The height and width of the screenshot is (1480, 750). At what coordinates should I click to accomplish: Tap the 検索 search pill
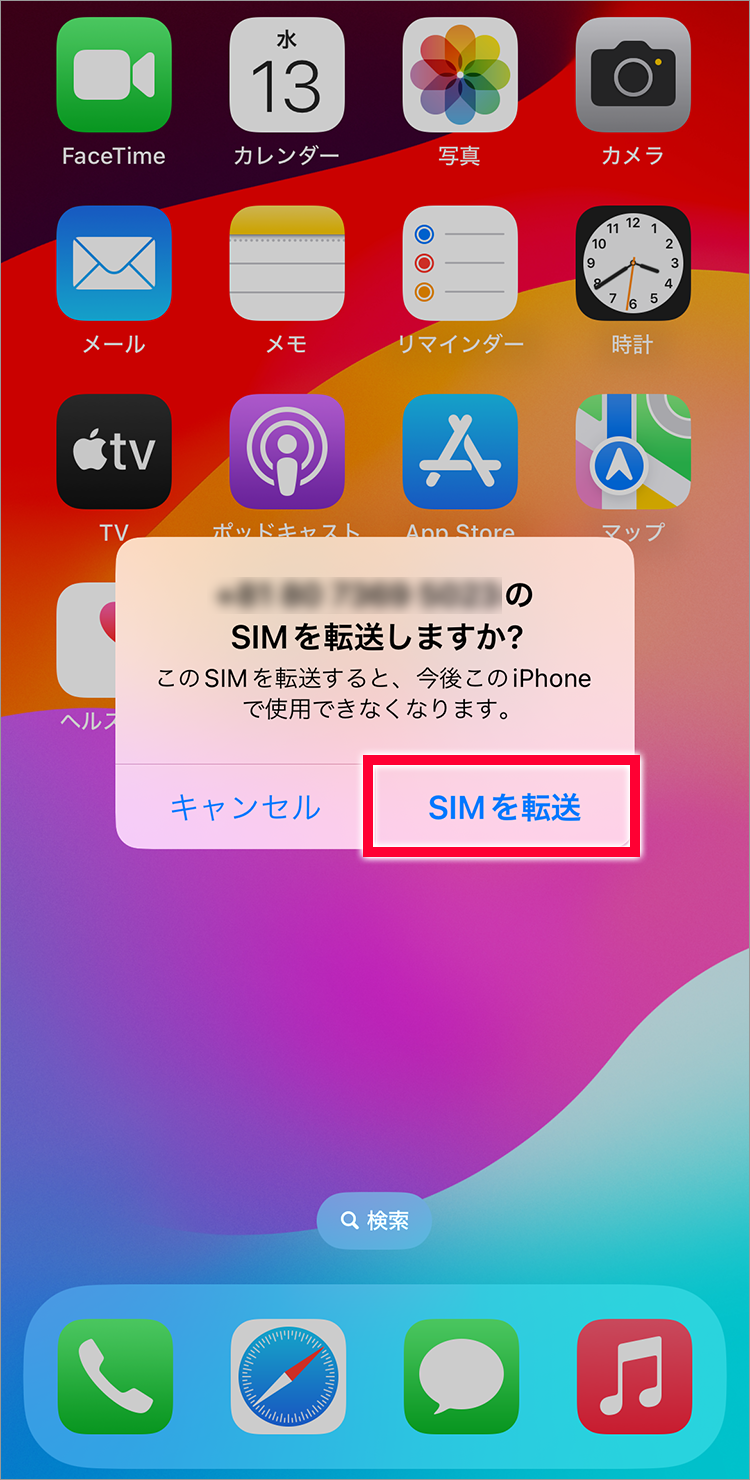pyautogui.click(x=375, y=1220)
